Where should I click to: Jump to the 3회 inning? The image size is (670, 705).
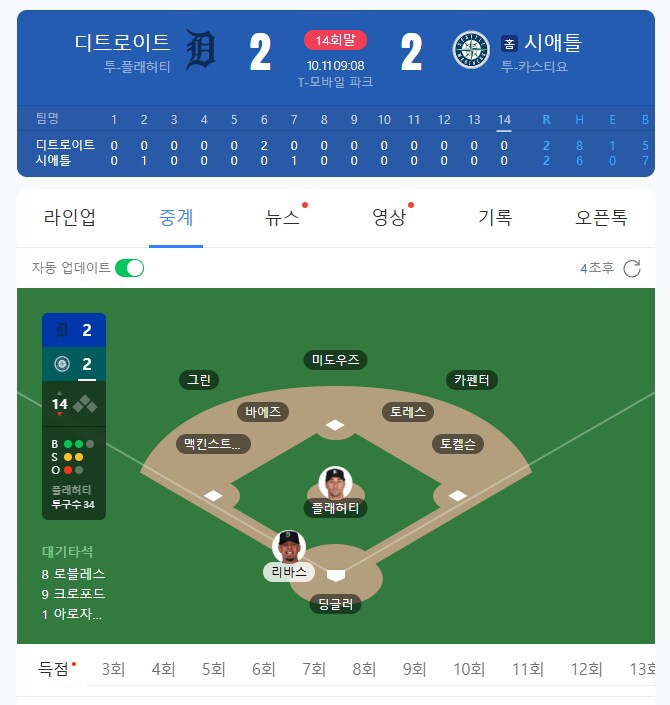(x=112, y=669)
